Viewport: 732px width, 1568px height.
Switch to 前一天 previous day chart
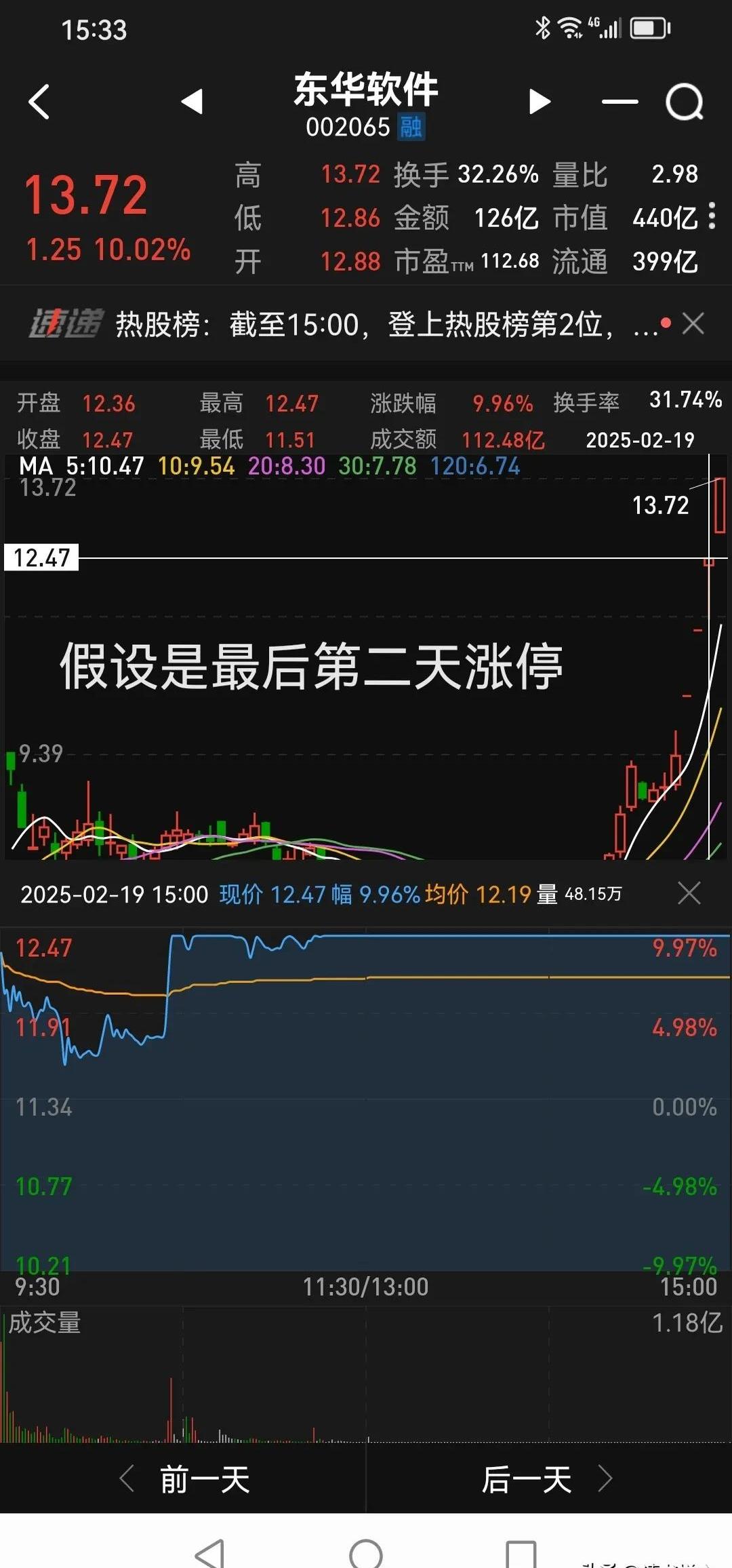click(203, 1481)
